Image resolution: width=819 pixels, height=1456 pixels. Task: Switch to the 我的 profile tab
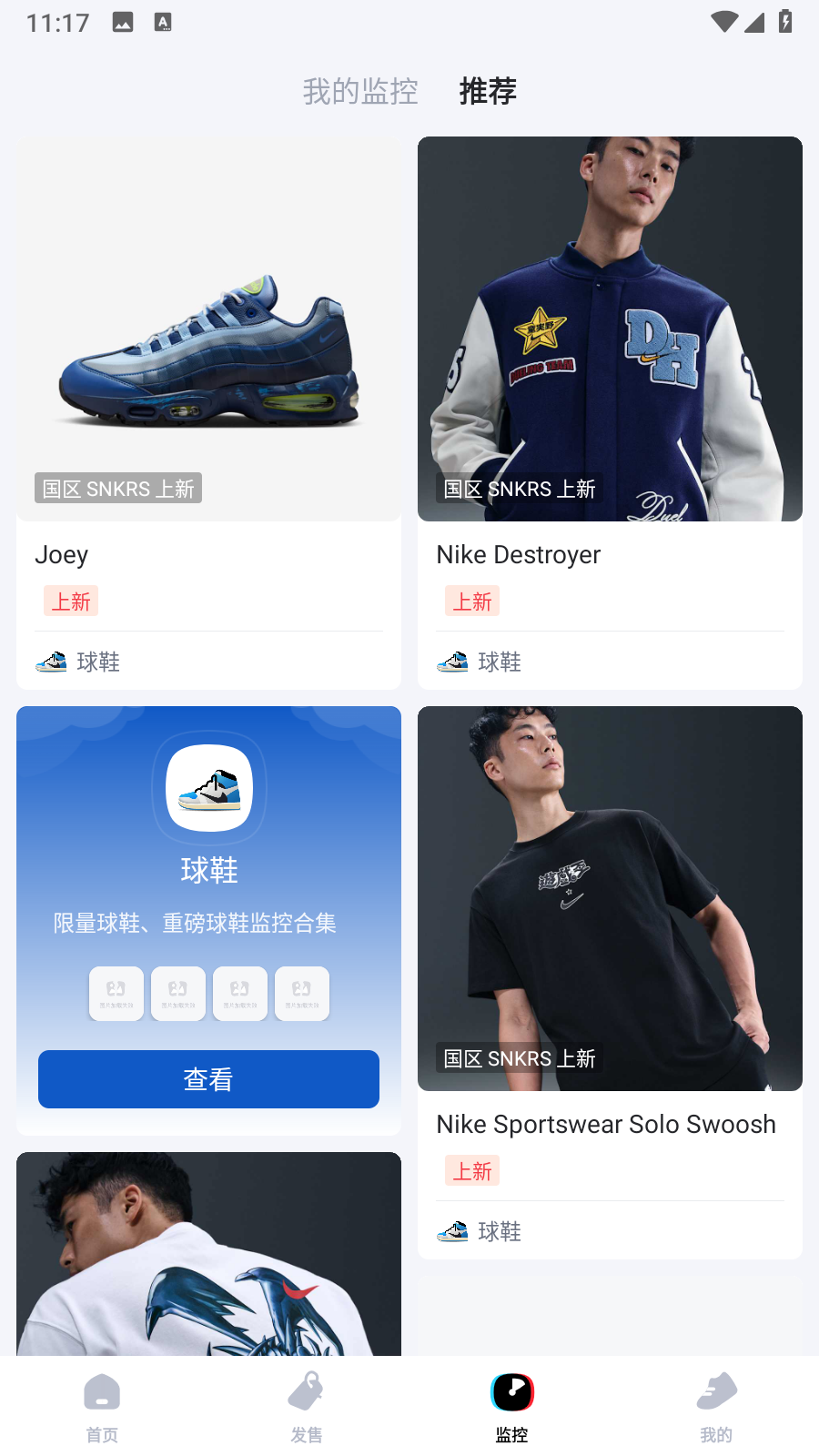(716, 1408)
